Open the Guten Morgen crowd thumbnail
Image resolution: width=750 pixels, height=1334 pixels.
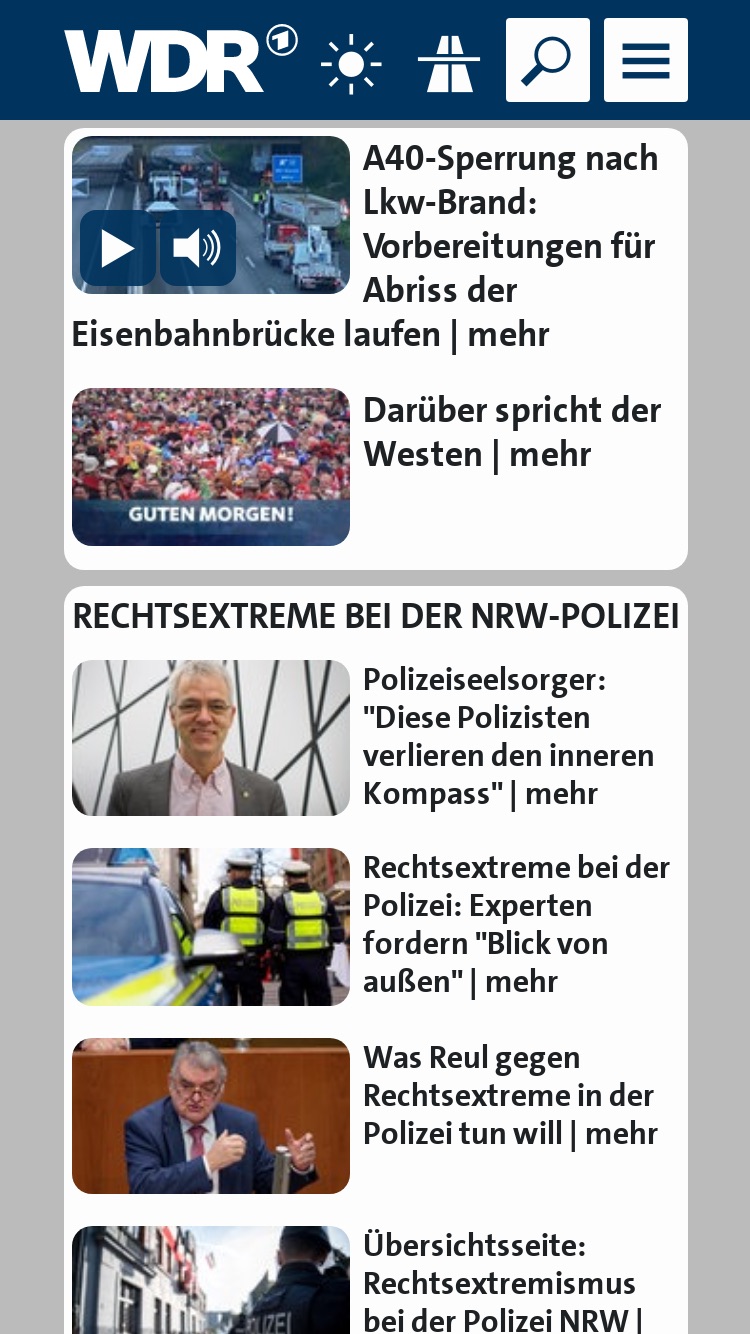pos(211,467)
